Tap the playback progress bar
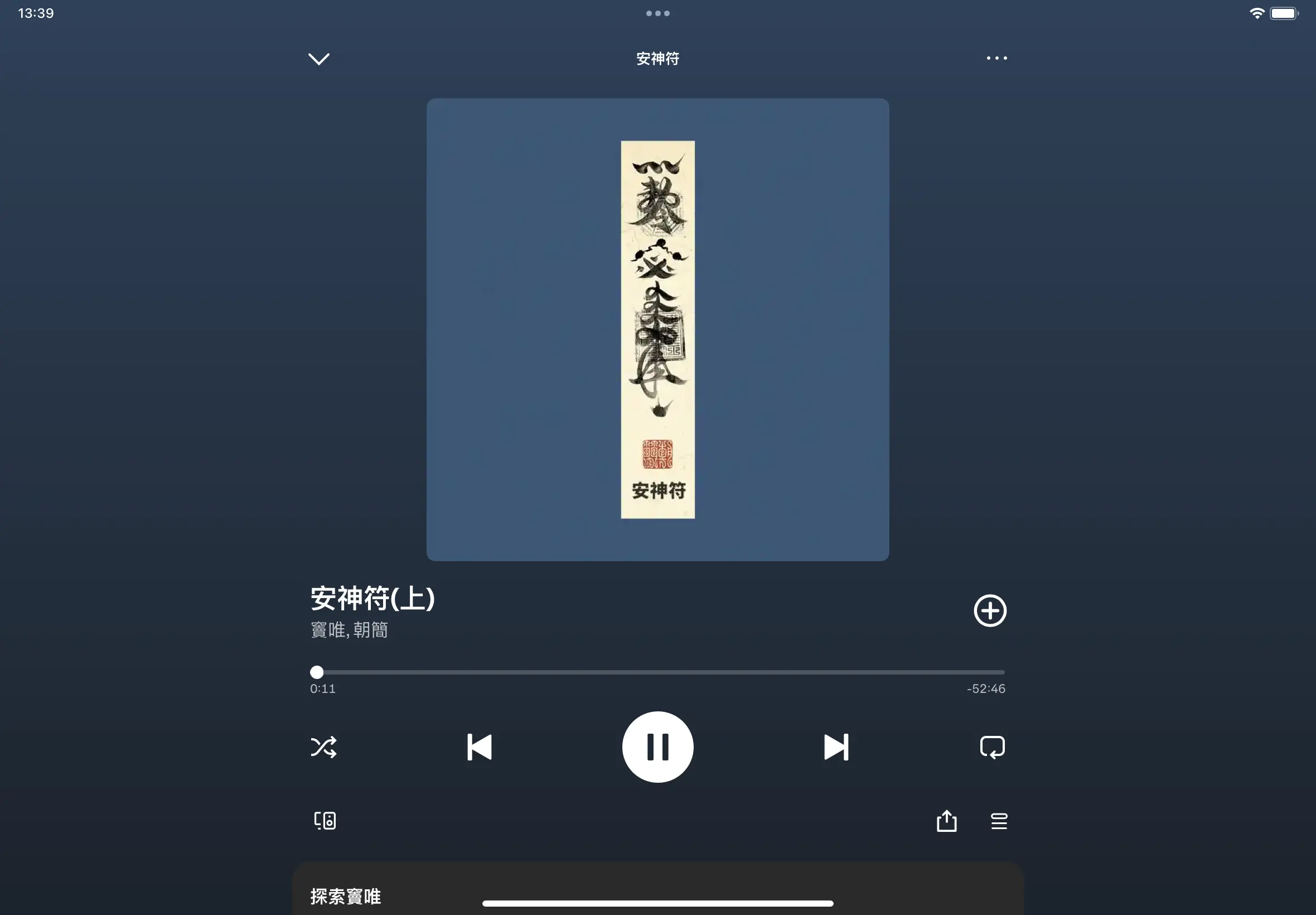This screenshot has width=1316, height=915. (x=657, y=672)
